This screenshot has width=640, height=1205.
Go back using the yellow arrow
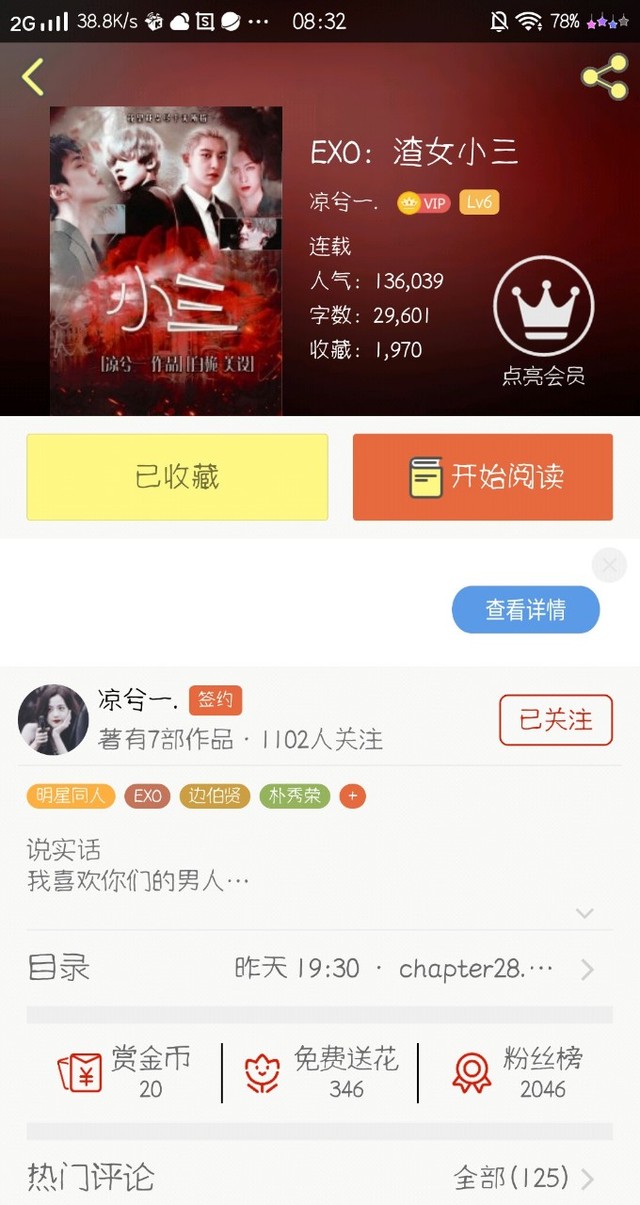(x=33, y=77)
